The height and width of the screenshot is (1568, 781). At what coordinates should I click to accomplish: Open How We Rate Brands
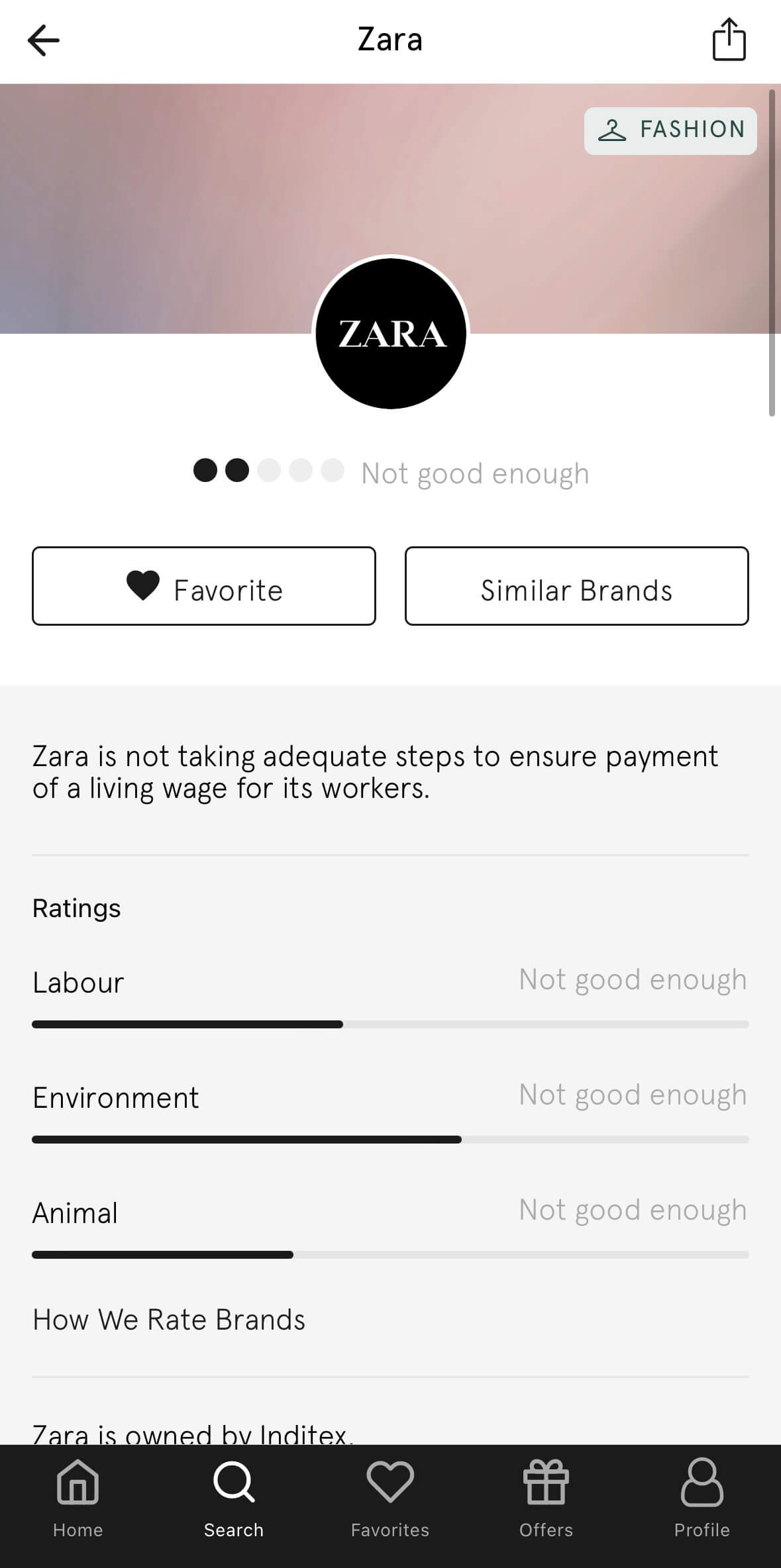[169, 1320]
